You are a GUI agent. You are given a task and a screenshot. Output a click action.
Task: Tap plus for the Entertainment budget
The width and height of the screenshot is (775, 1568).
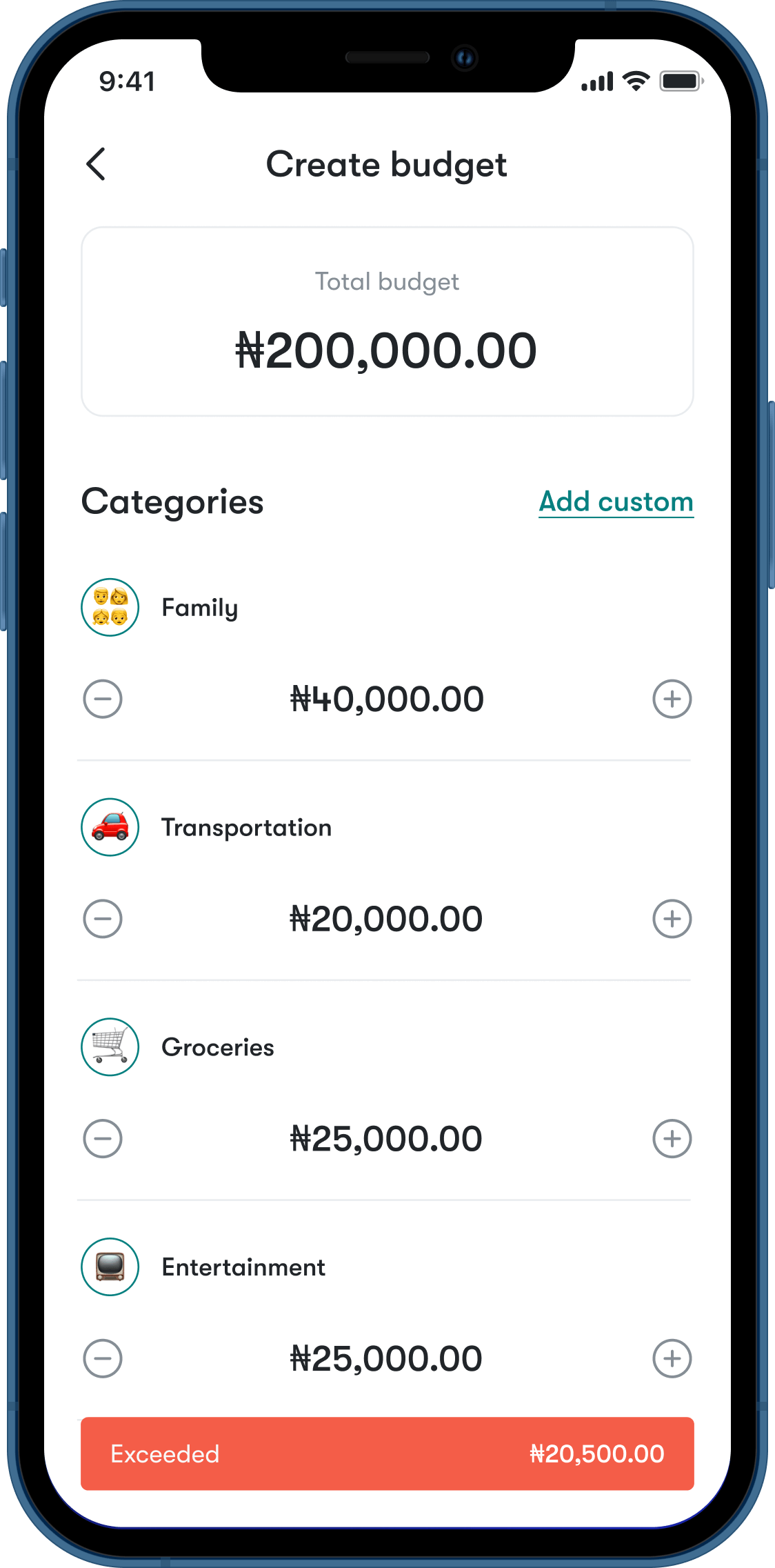click(x=672, y=1358)
